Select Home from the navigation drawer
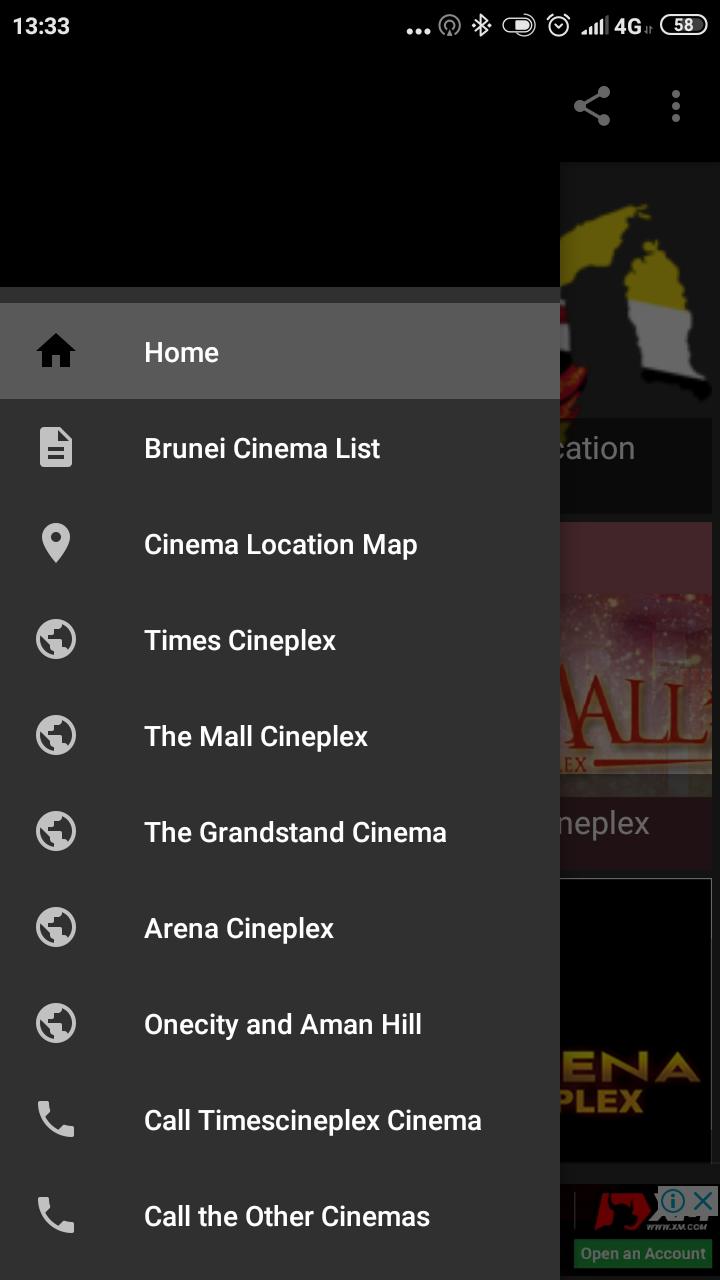720x1280 pixels. pos(181,351)
